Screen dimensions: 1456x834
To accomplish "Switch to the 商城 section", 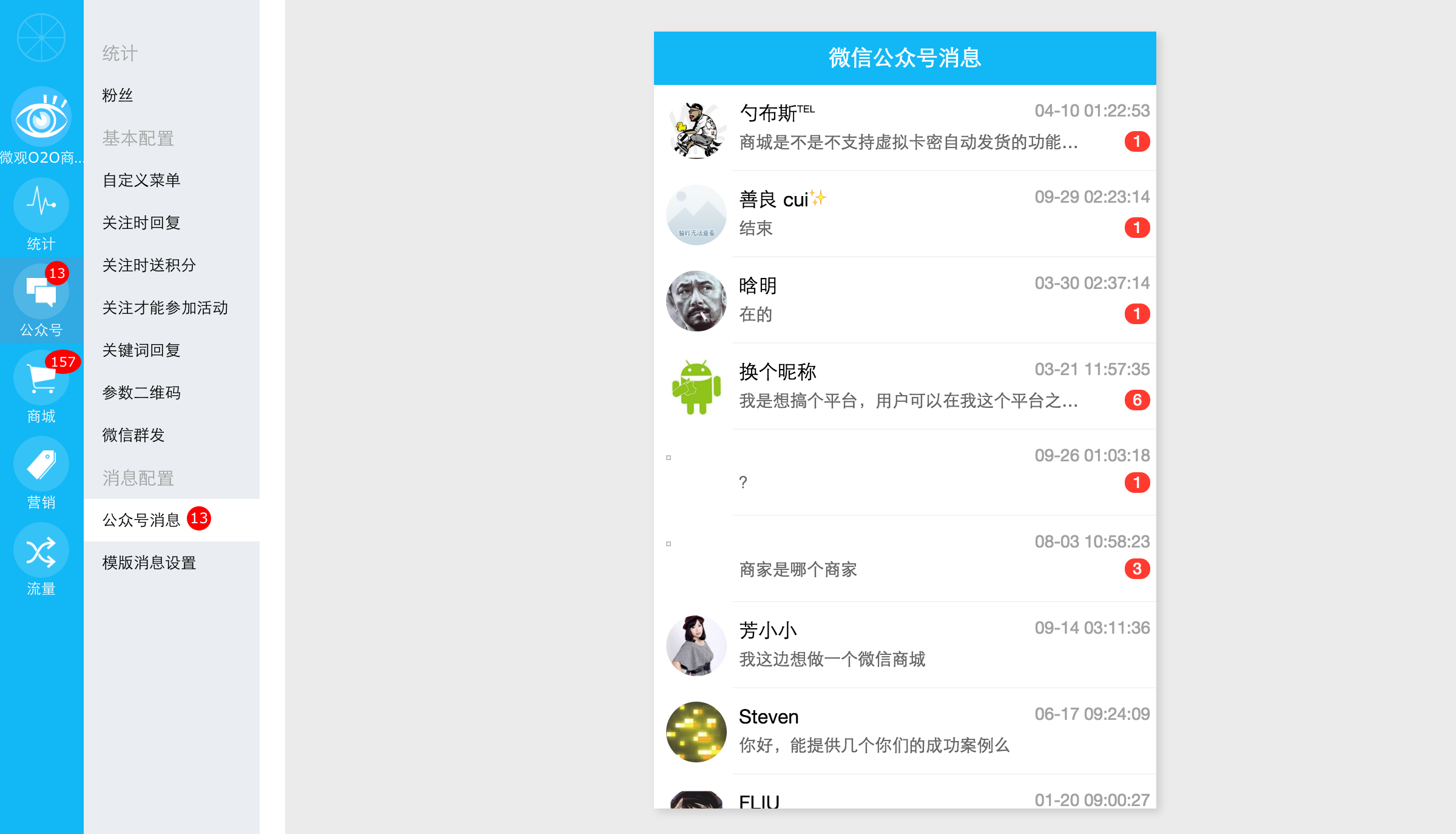I will click(41, 387).
